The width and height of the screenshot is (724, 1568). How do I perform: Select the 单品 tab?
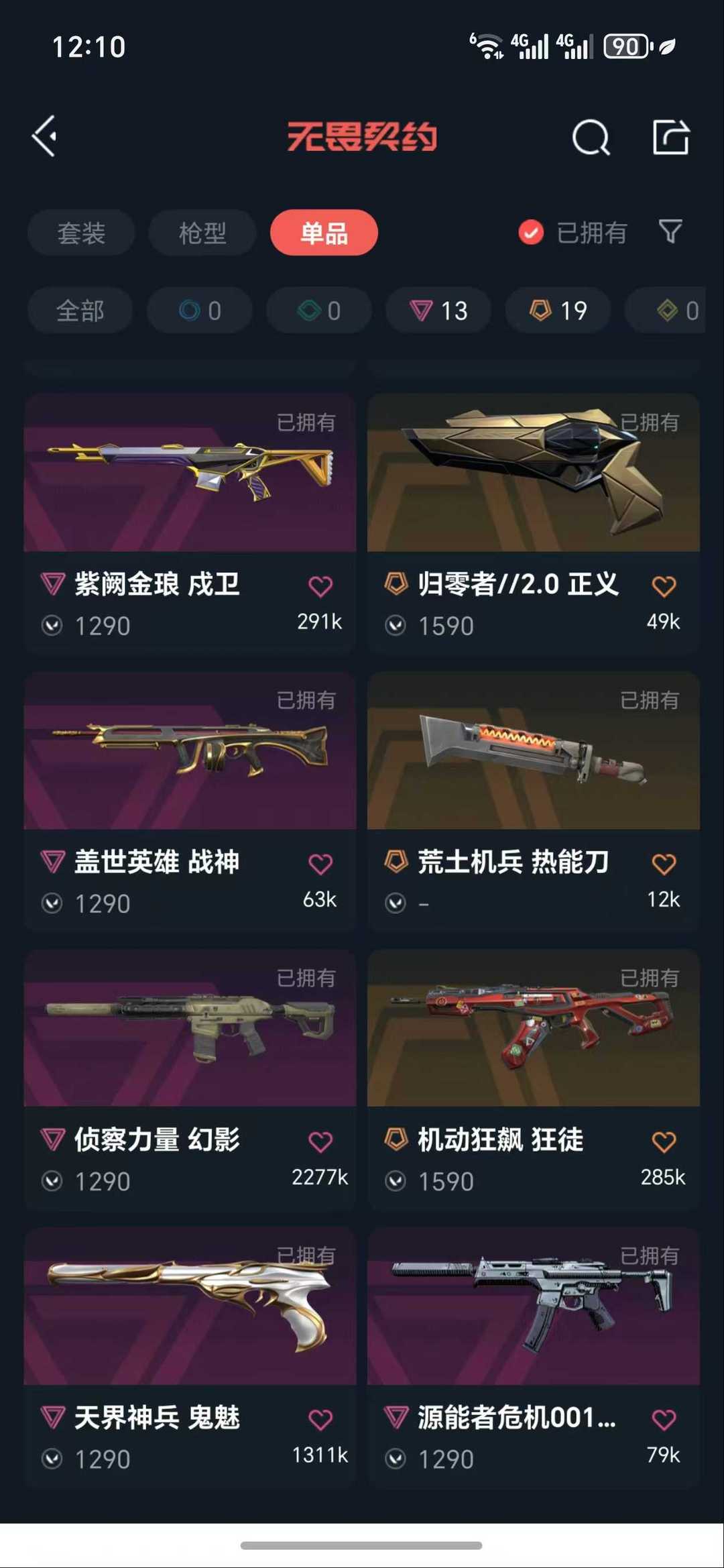pyautogui.click(x=324, y=233)
